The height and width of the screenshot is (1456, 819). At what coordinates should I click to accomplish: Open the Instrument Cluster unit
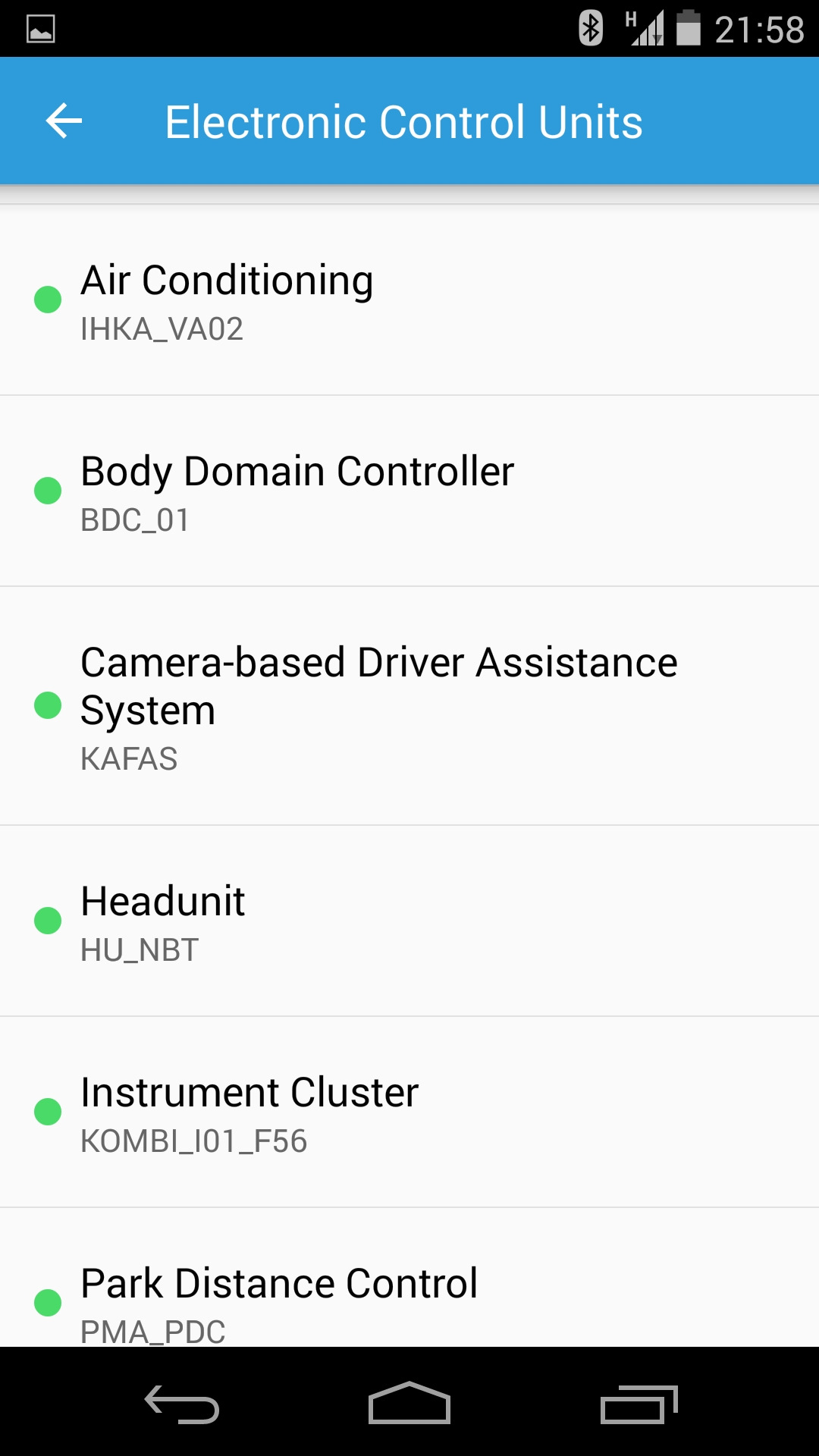coord(409,1112)
